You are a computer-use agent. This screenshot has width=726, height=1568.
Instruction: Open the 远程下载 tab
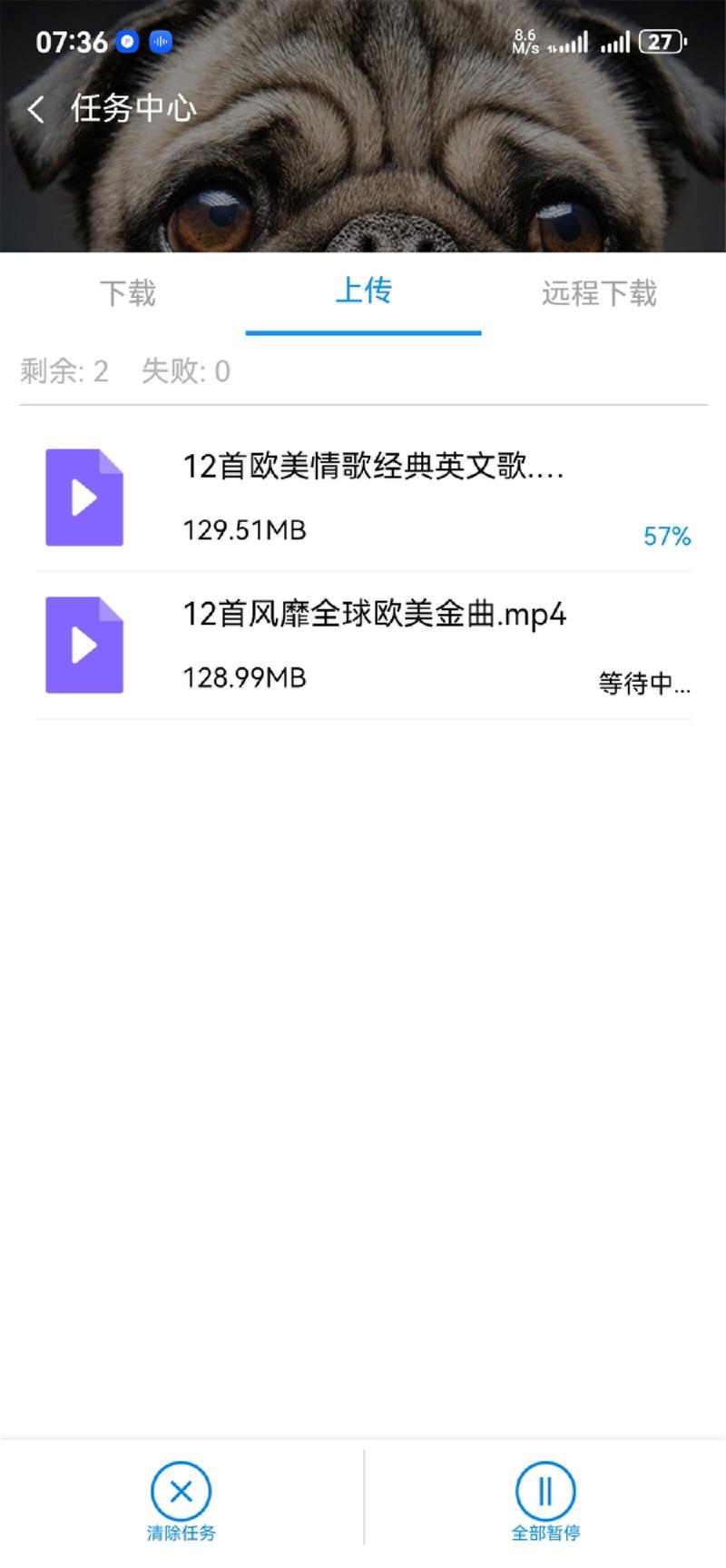tap(599, 293)
